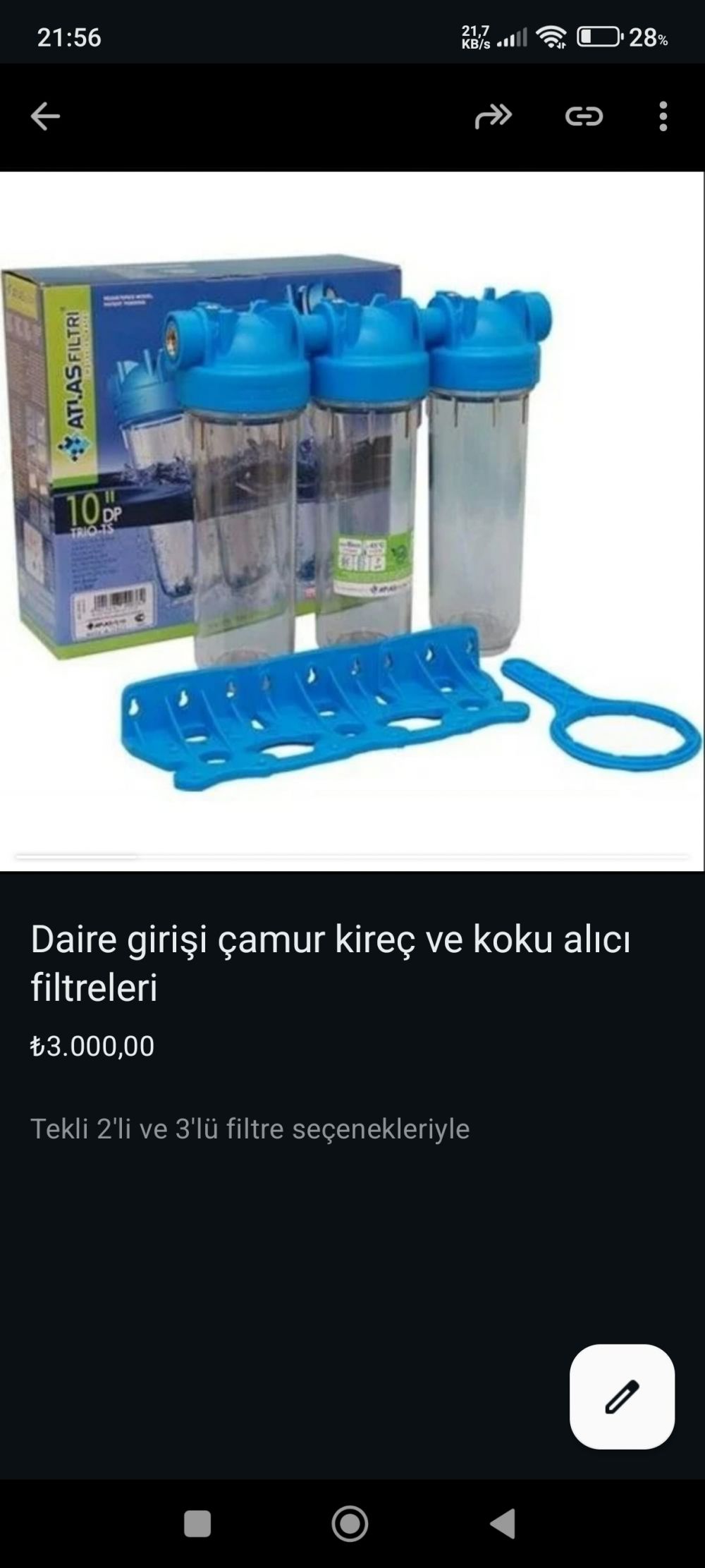Go back using the top arrow

tap(45, 116)
